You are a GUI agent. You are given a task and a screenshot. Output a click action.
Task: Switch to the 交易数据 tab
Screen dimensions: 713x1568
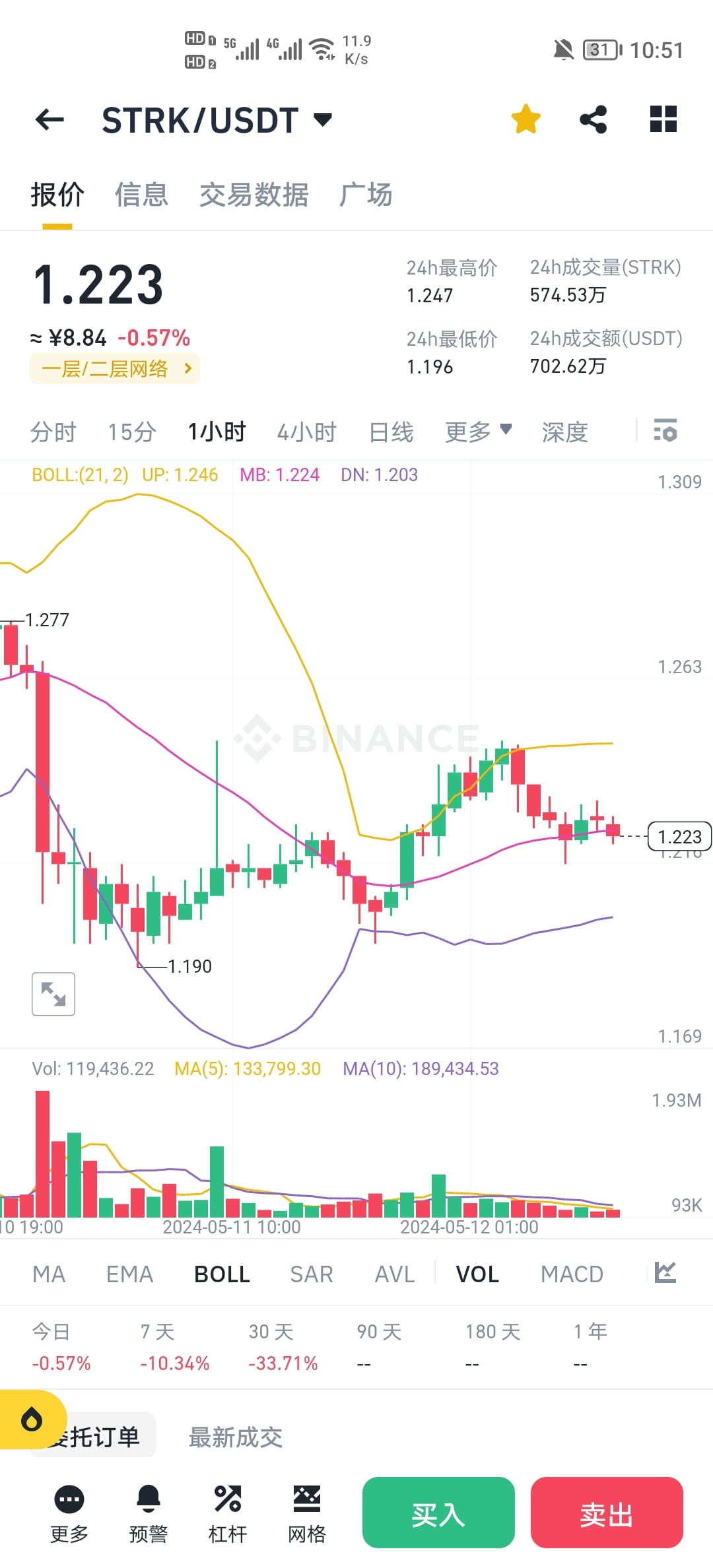pos(255,195)
